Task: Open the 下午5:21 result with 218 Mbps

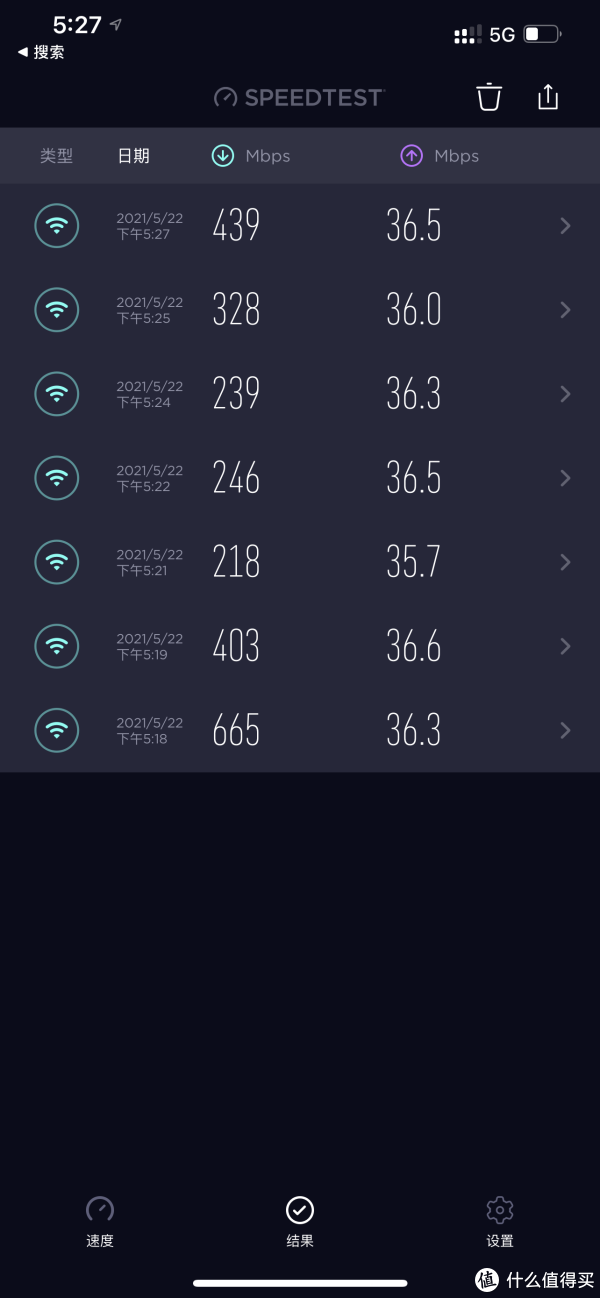Action: tap(300, 562)
